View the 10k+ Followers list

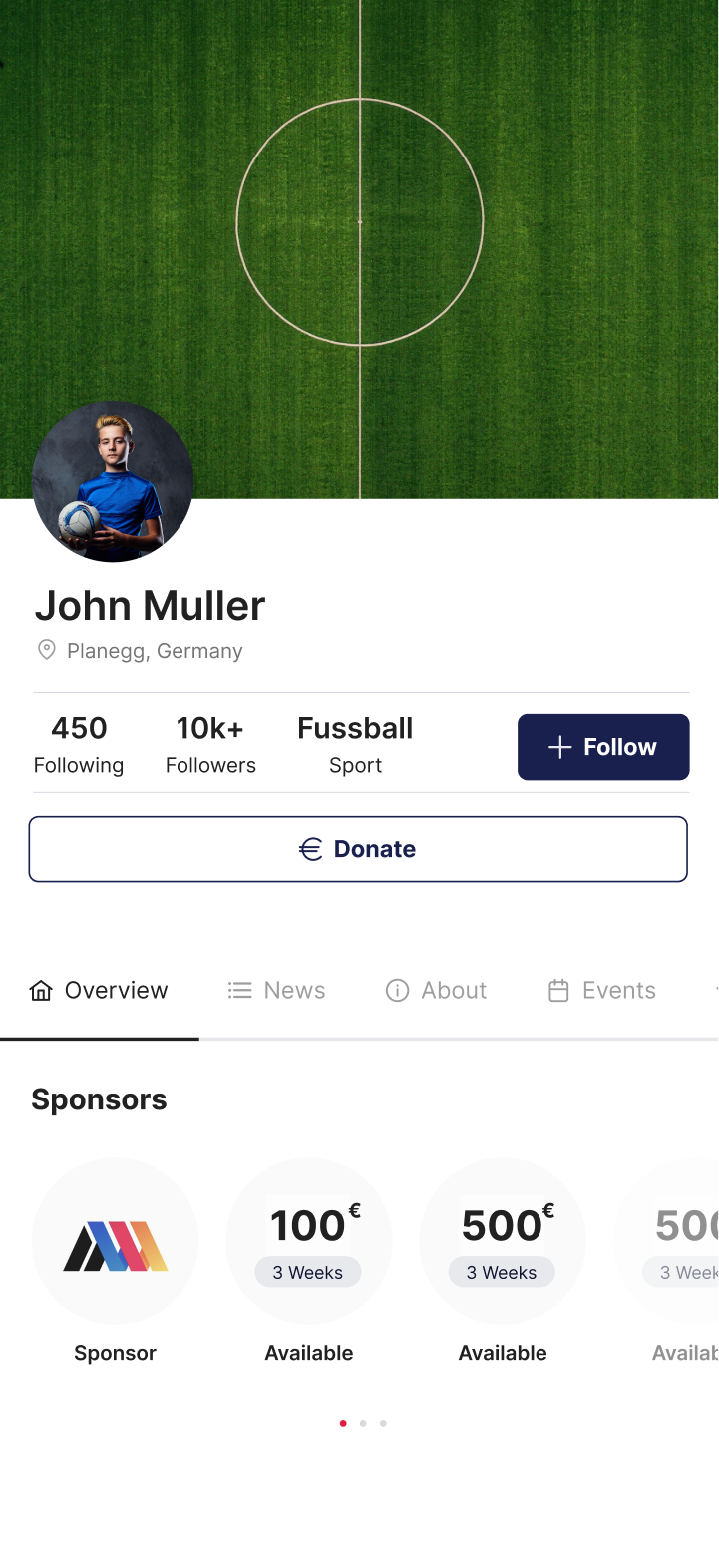coord(210,745)
